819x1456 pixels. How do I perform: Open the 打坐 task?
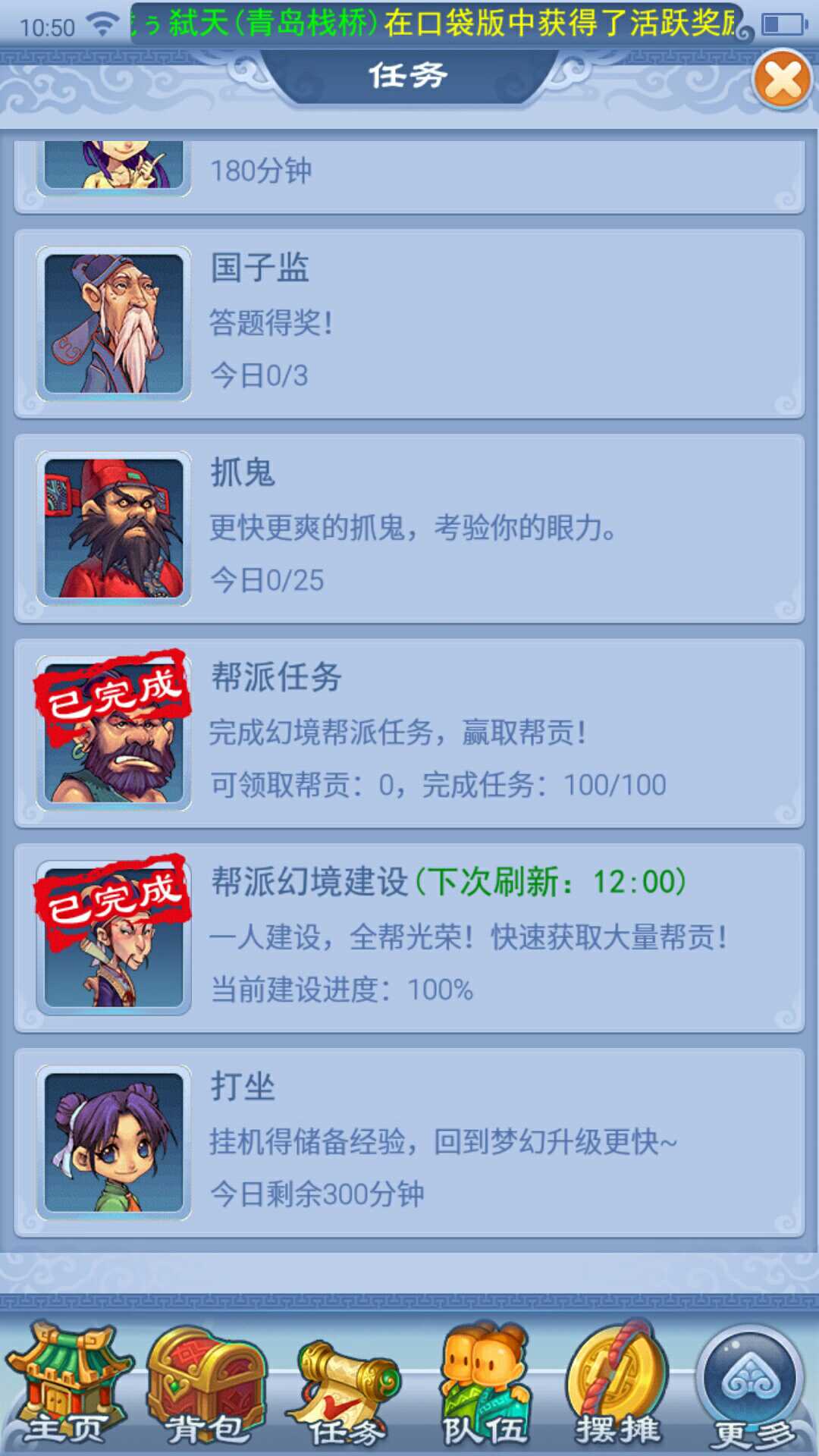409,1143
